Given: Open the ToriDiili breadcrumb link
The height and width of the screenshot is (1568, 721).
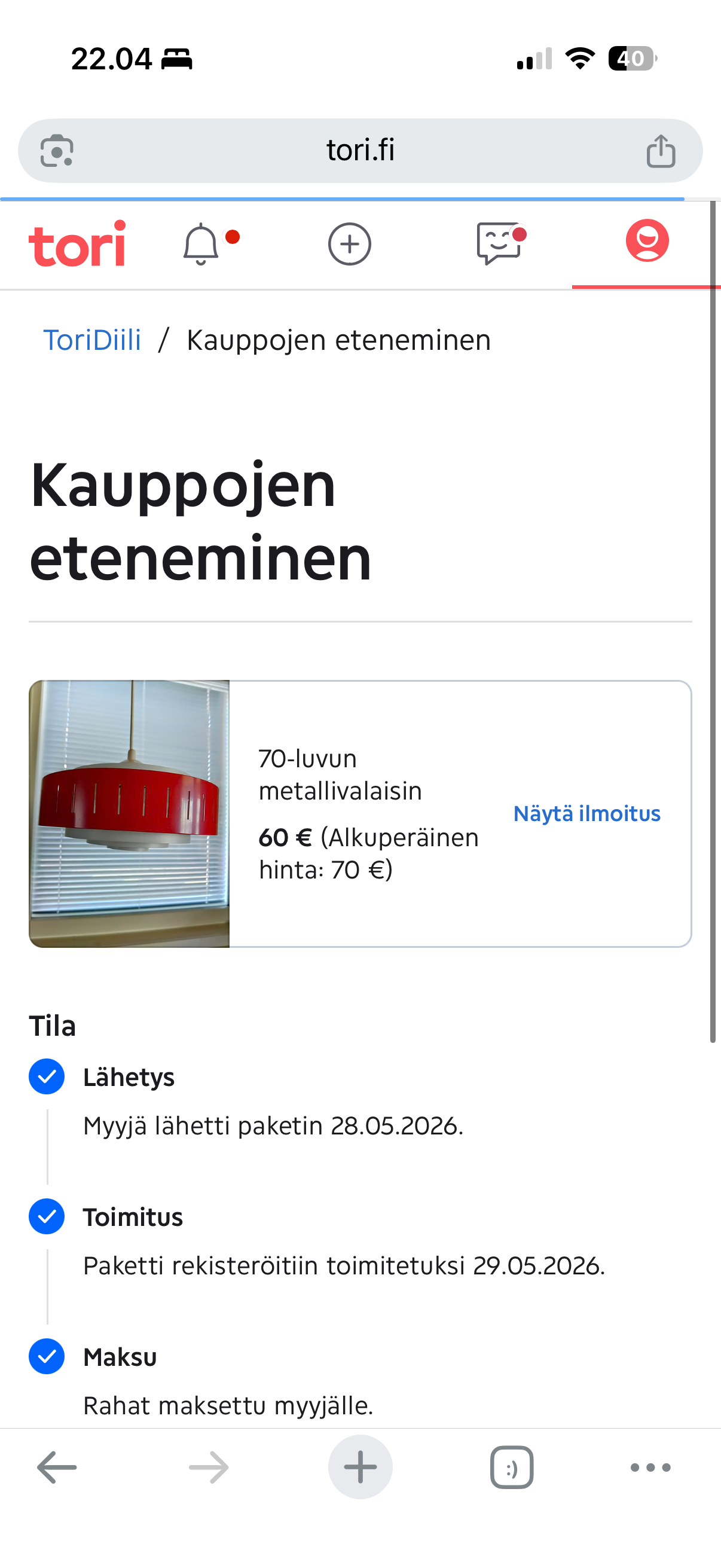Looking at the screenshot, I should (92, 340).
